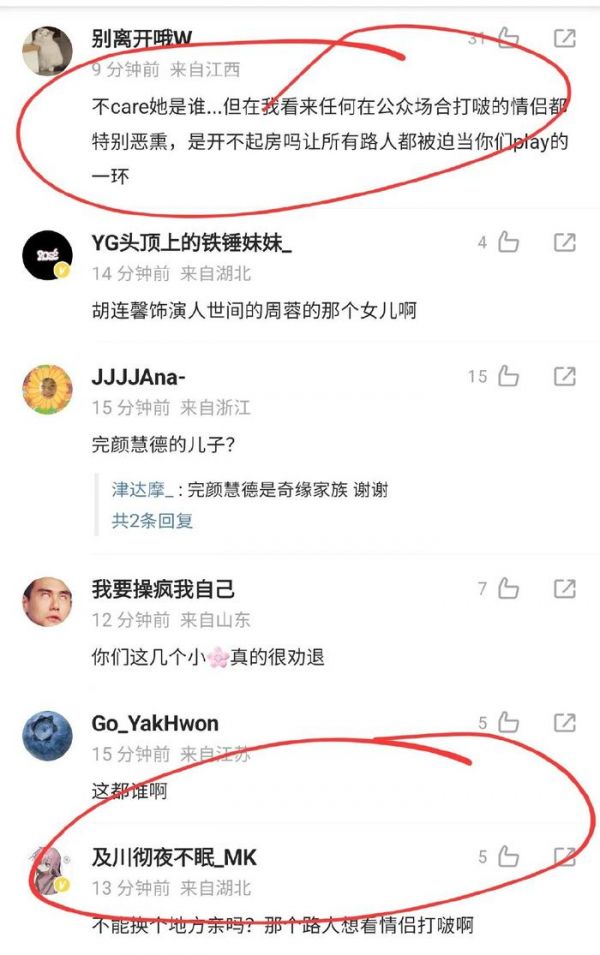Viewport: 600px width, 955px height.
Task: Share the comment by 别离开哦W
Action: (564, 39)
